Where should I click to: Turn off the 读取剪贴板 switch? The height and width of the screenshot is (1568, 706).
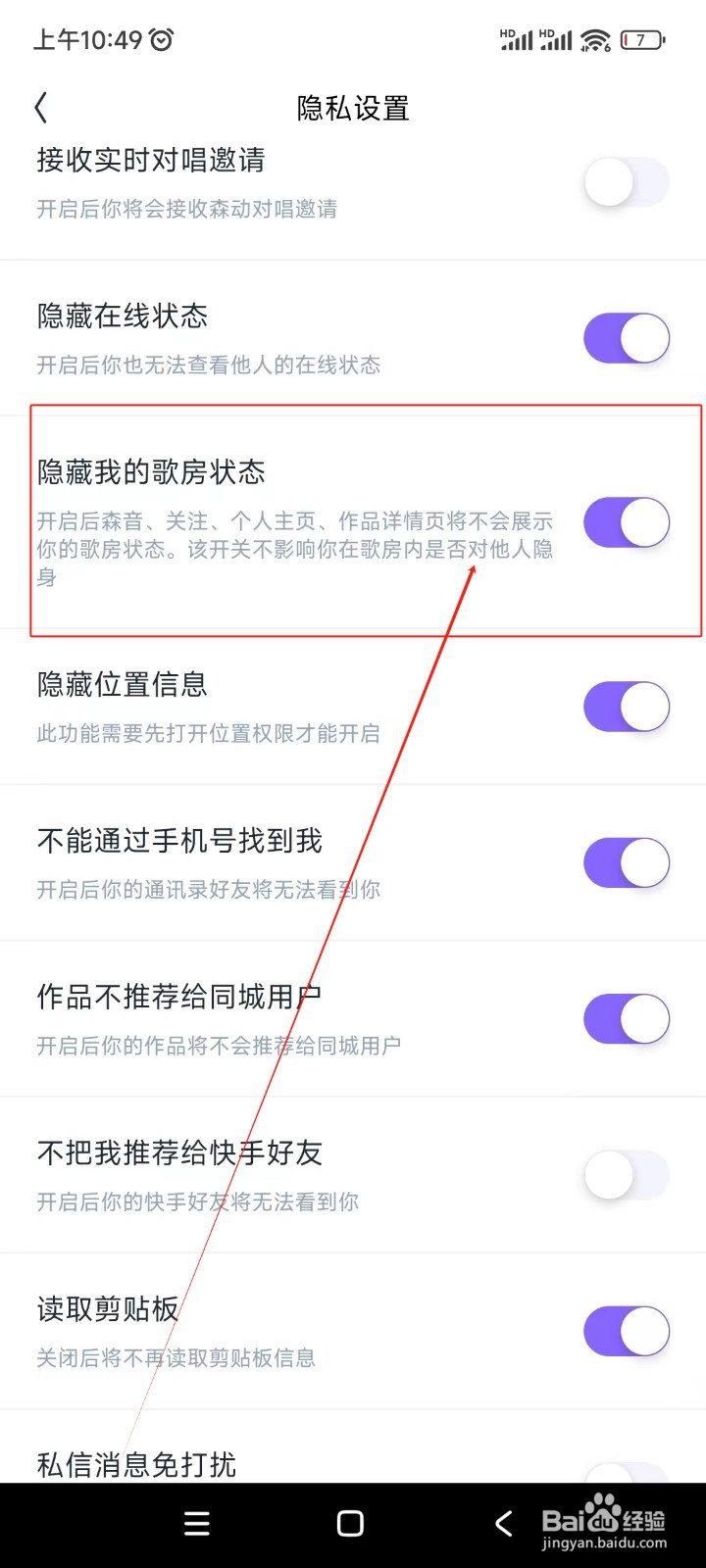(x=627, y=1331)
